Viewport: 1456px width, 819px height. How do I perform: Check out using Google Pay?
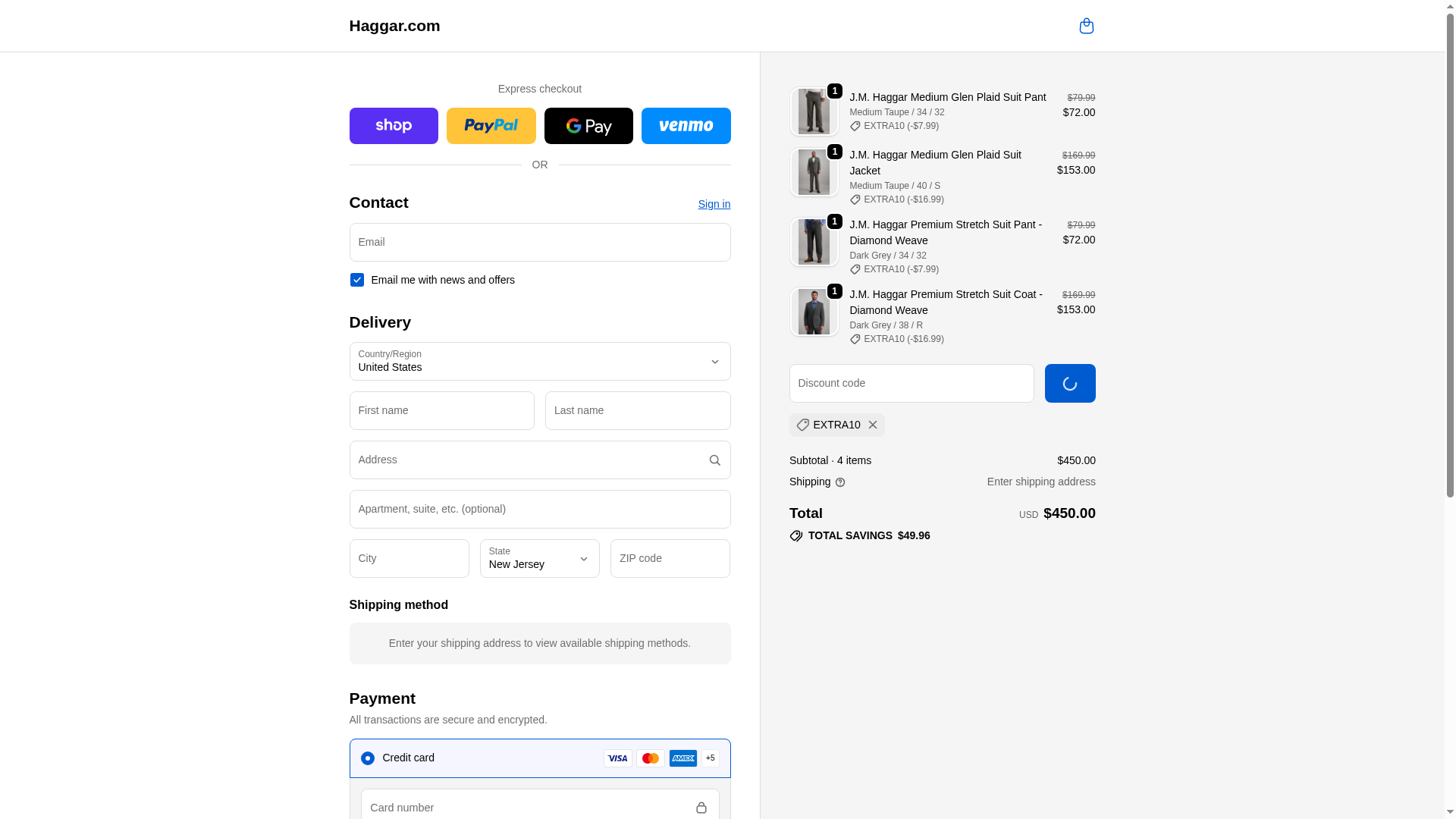tap(588, 126)
